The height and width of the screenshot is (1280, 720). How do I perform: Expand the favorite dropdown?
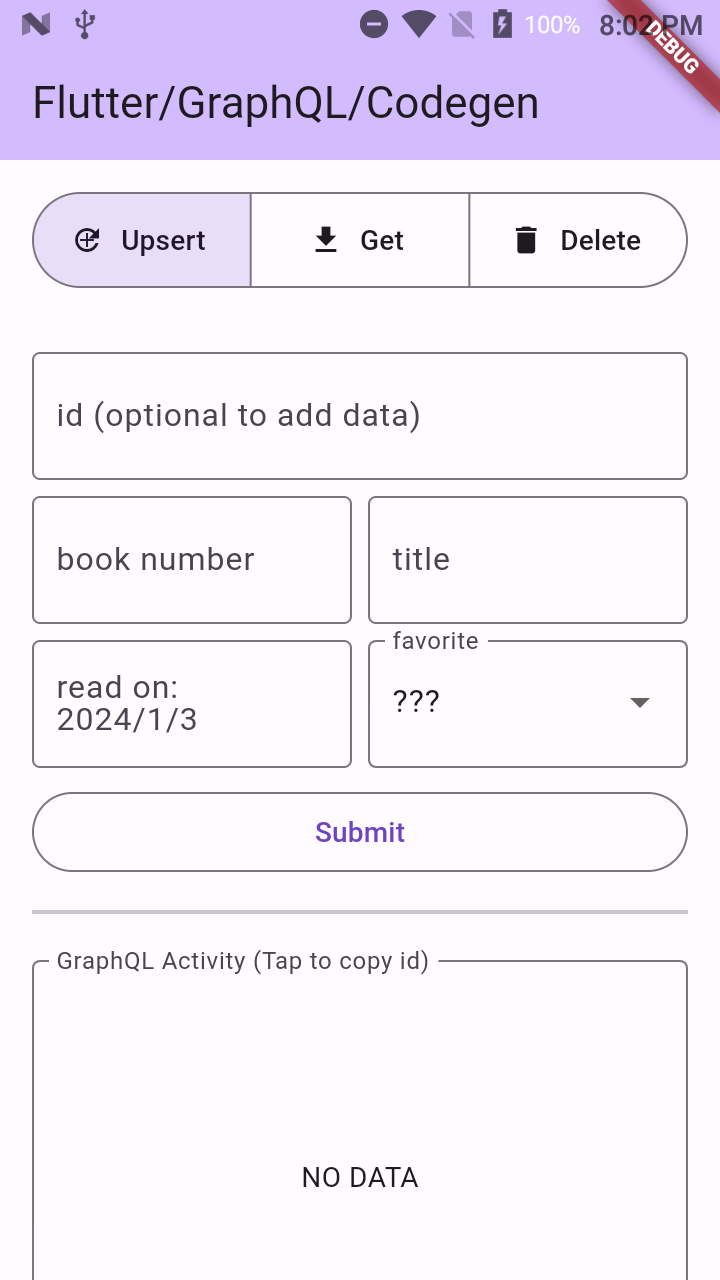528,704
